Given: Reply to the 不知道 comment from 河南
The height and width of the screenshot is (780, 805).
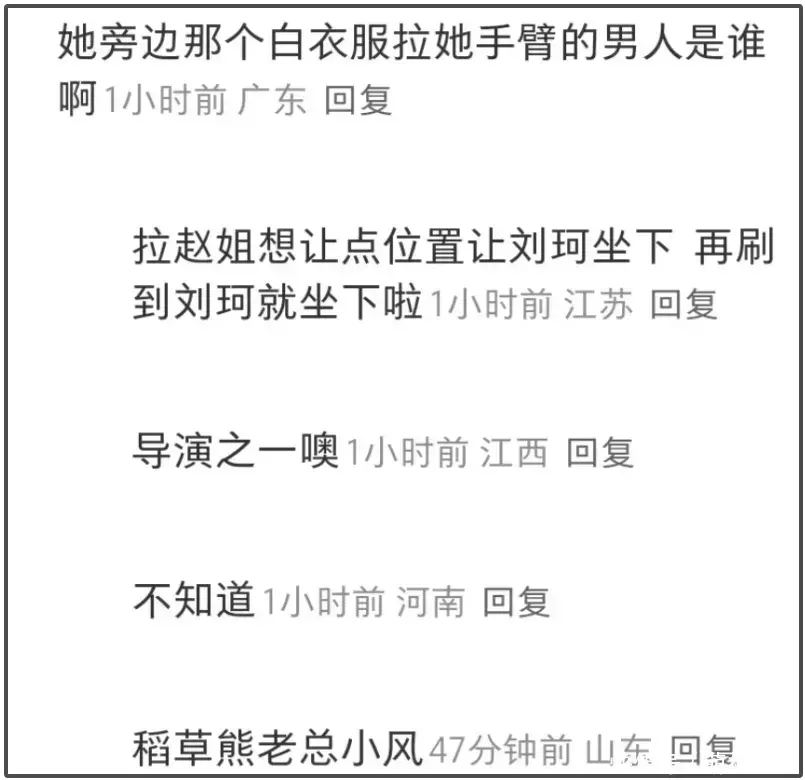Looking at the screenshot, I should point(516,602).
